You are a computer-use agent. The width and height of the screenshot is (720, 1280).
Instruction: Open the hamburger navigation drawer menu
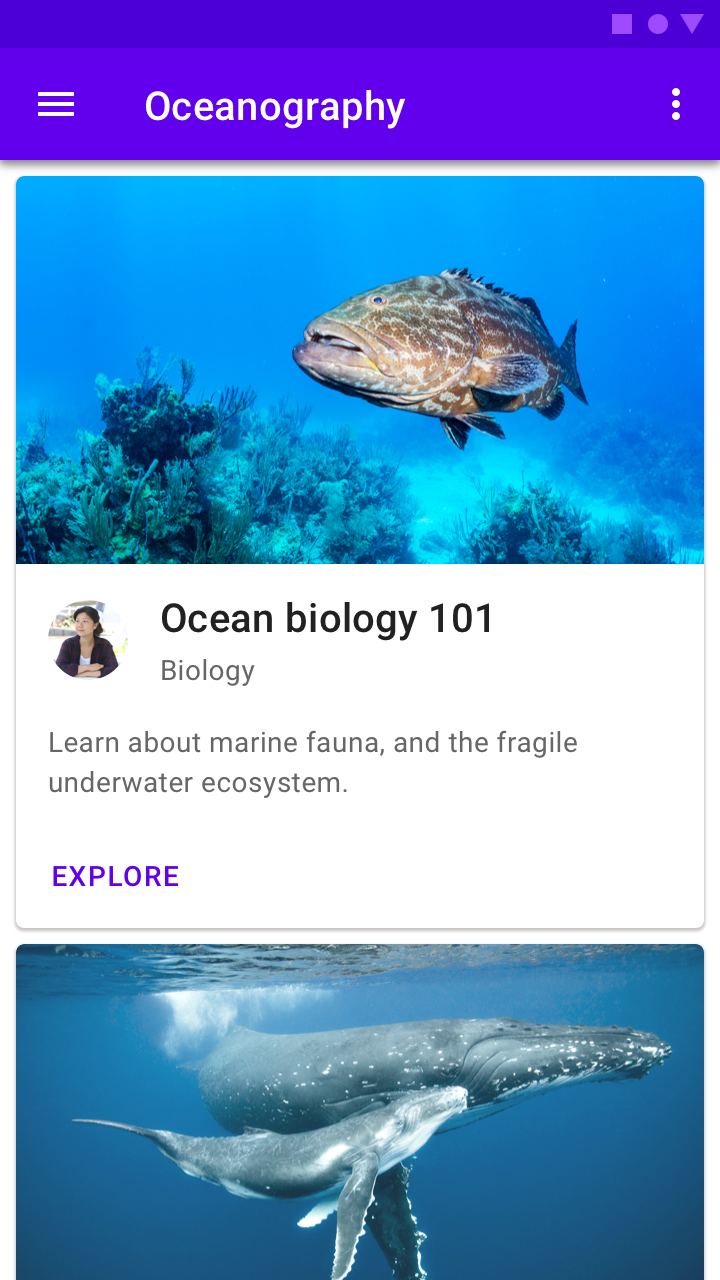tap(56, 105)
